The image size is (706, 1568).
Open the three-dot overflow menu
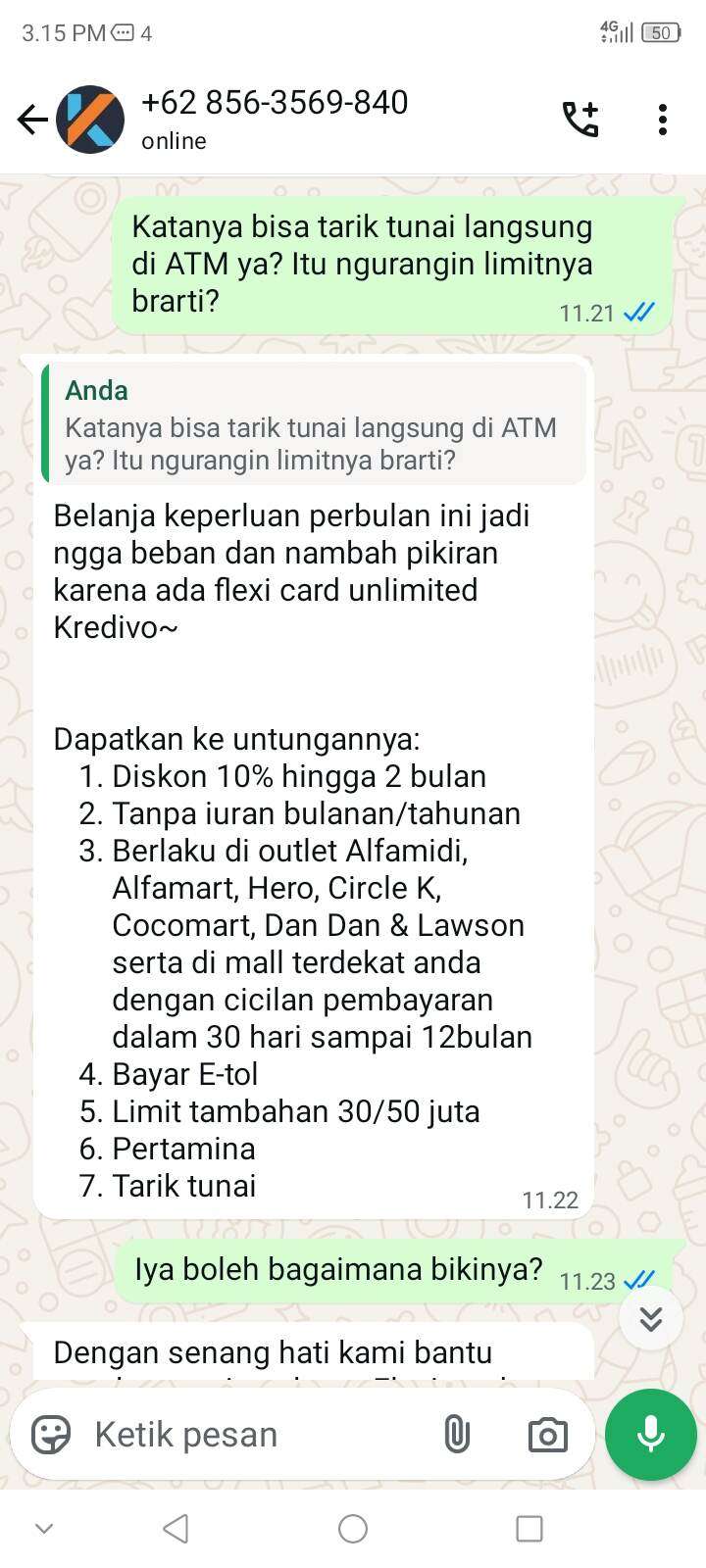pos(663,119)
